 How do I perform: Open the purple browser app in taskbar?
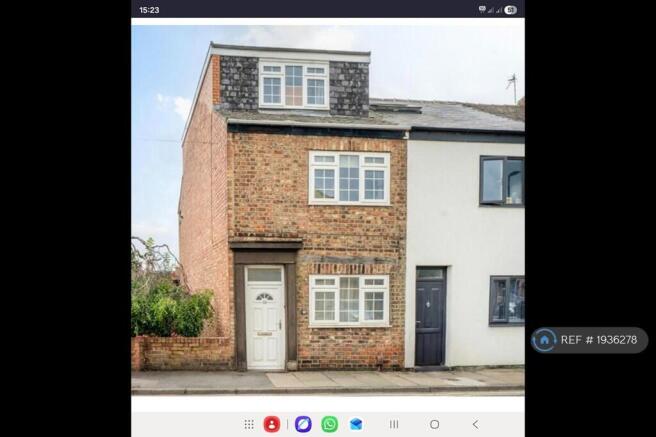coord(303,424)
